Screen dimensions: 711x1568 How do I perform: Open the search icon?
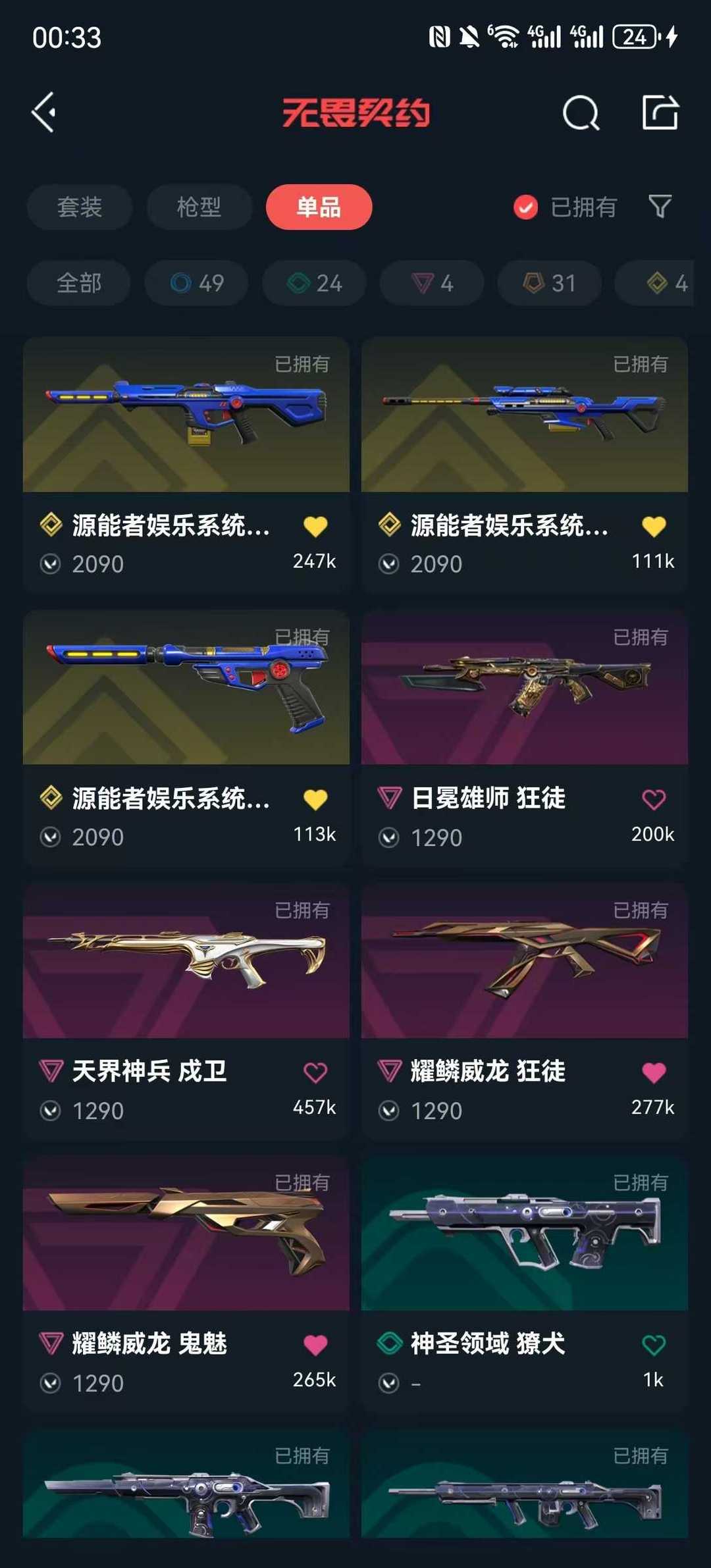coord(581,113)
